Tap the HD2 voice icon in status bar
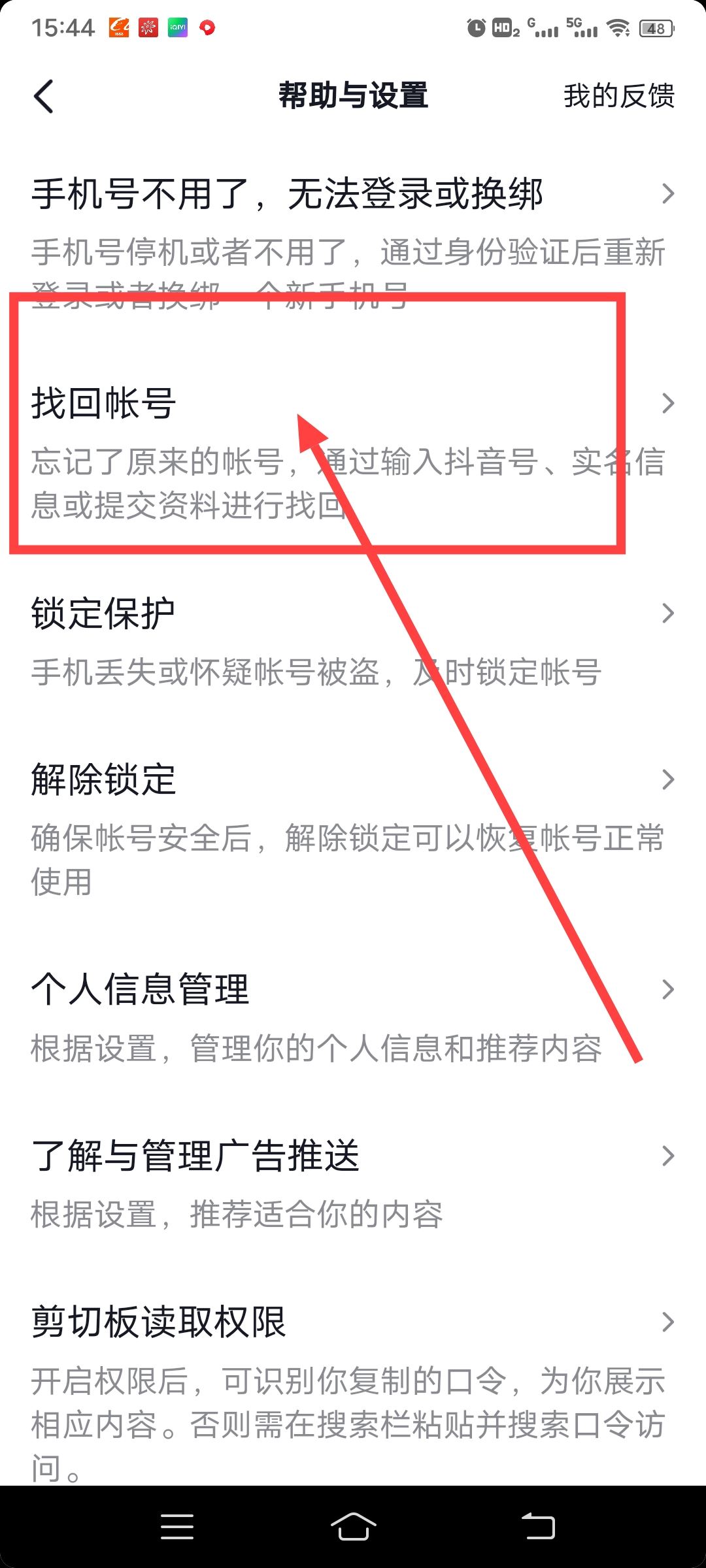This screenshot has width=706, height=1568. click(503, 29)
